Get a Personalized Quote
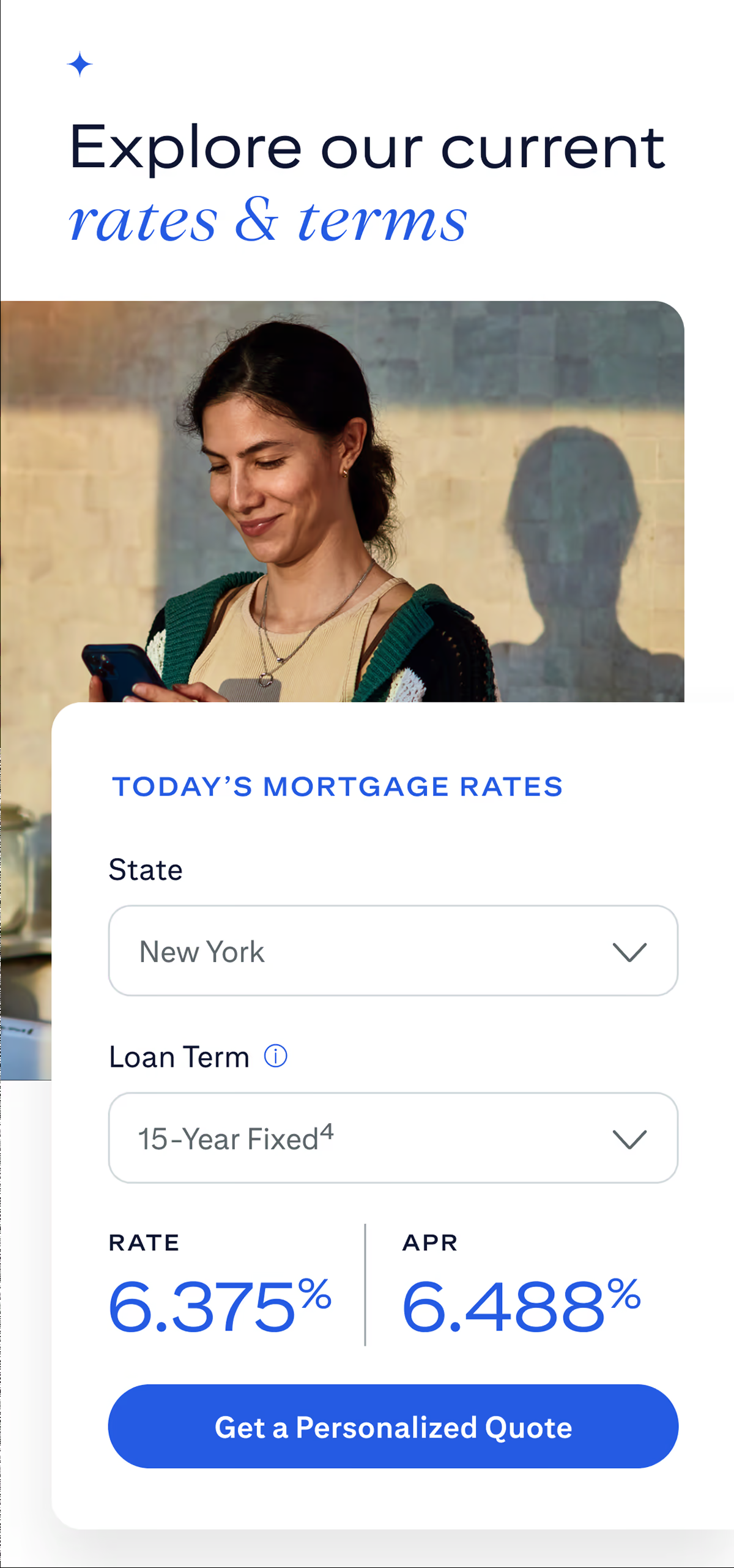This screenshot has height=1568, width=734. click(393, 1427)
